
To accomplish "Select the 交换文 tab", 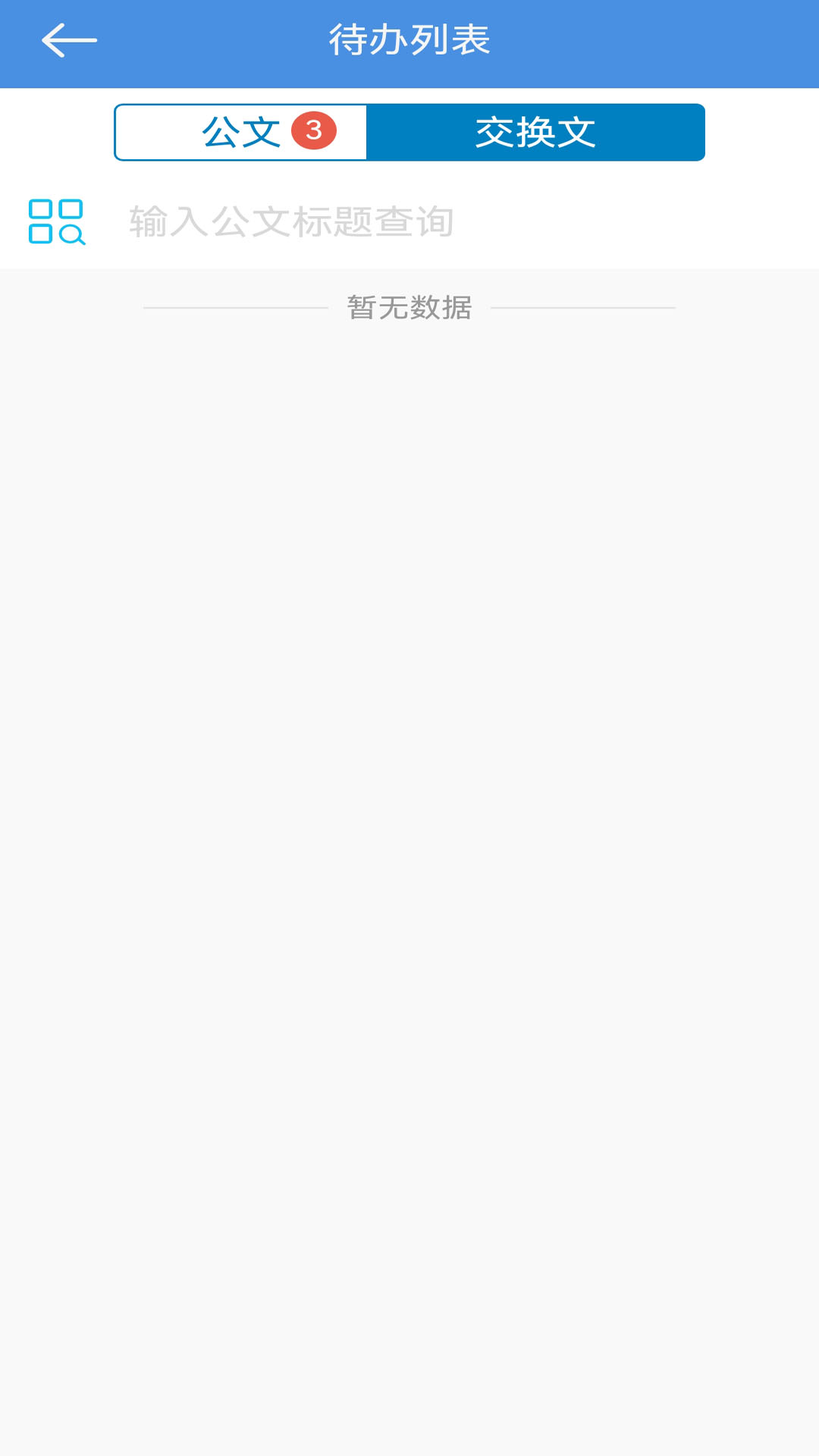I will pos(535,133).
